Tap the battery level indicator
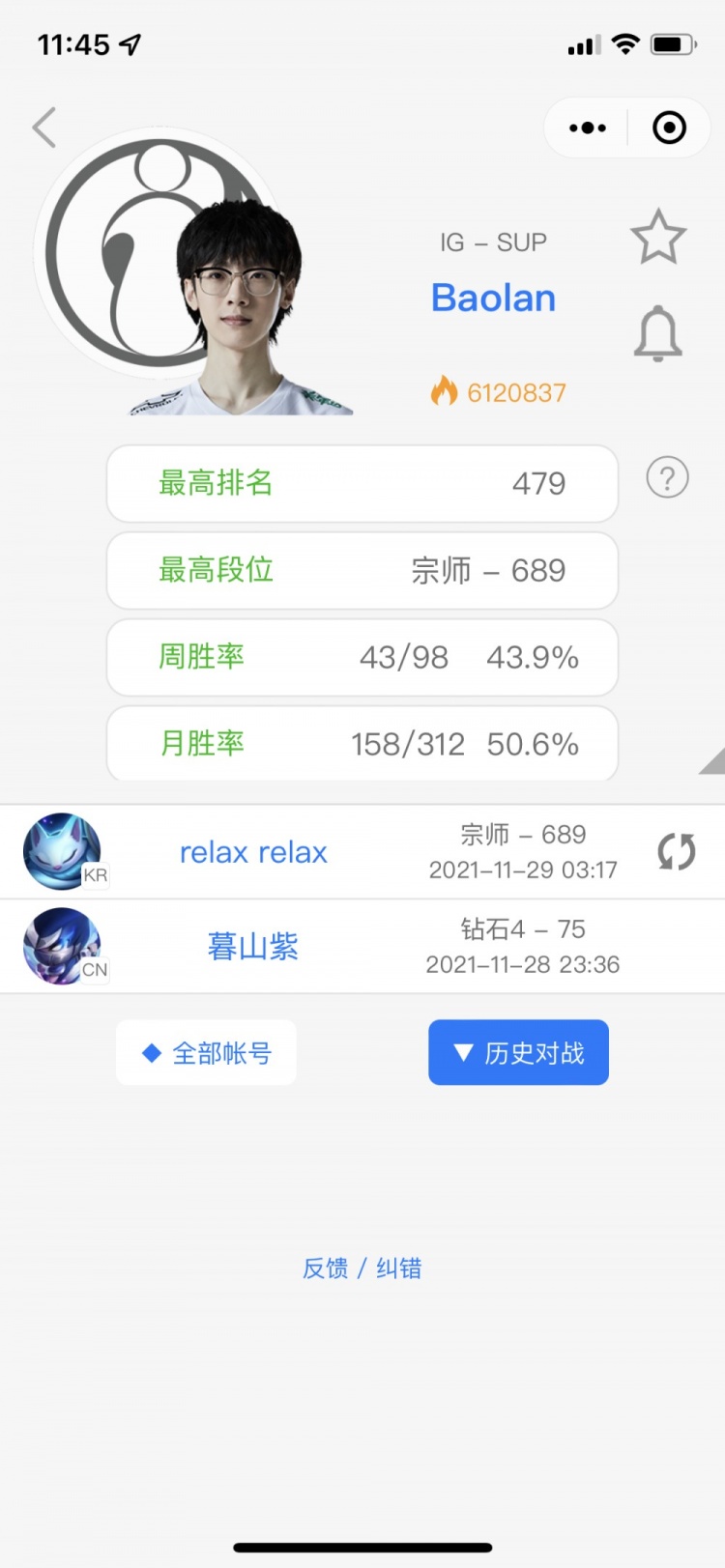Screen dimensions: 725x1568 click(x=670, y=43)
